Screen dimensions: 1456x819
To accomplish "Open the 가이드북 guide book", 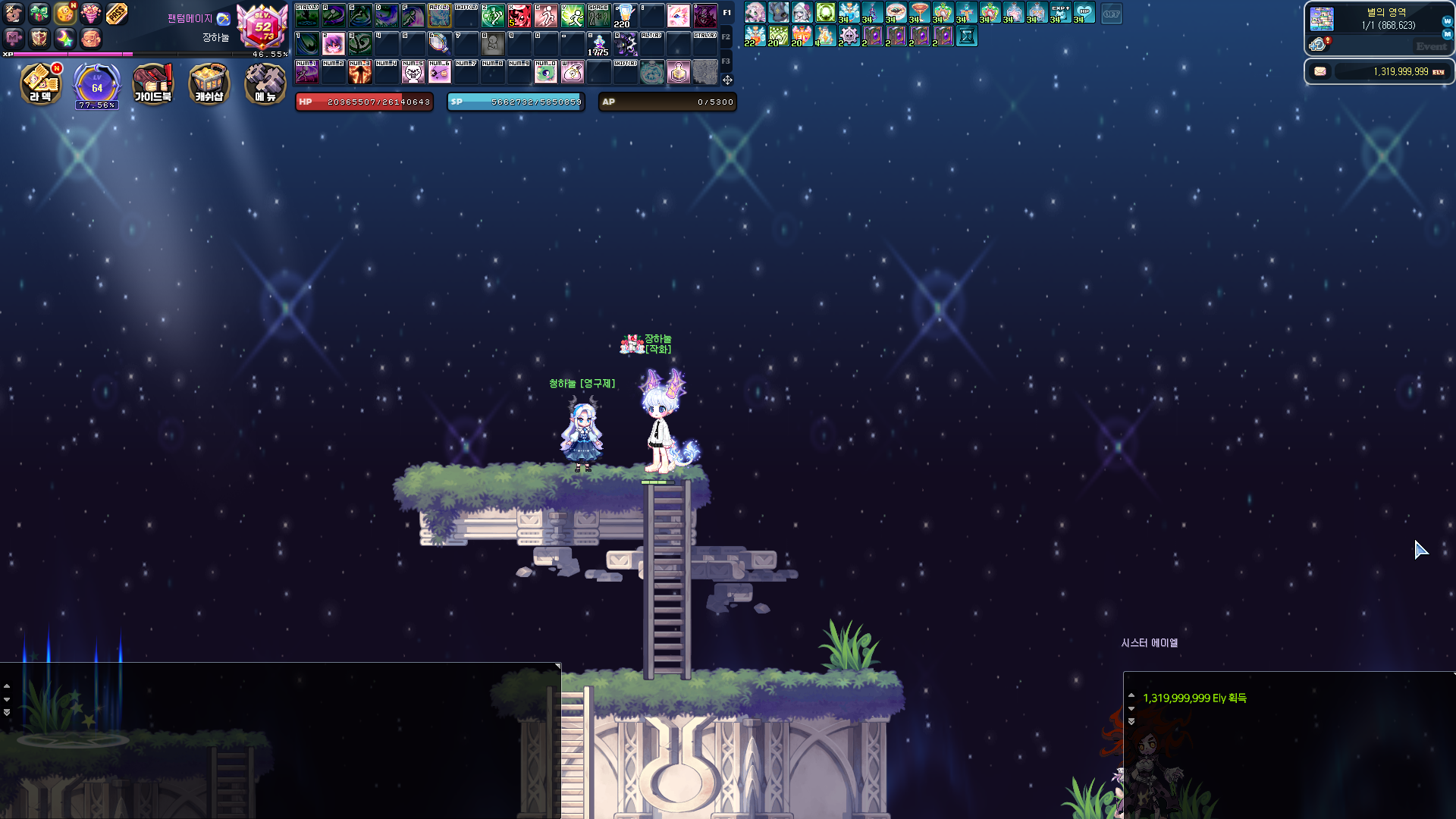I will (152, 83).
